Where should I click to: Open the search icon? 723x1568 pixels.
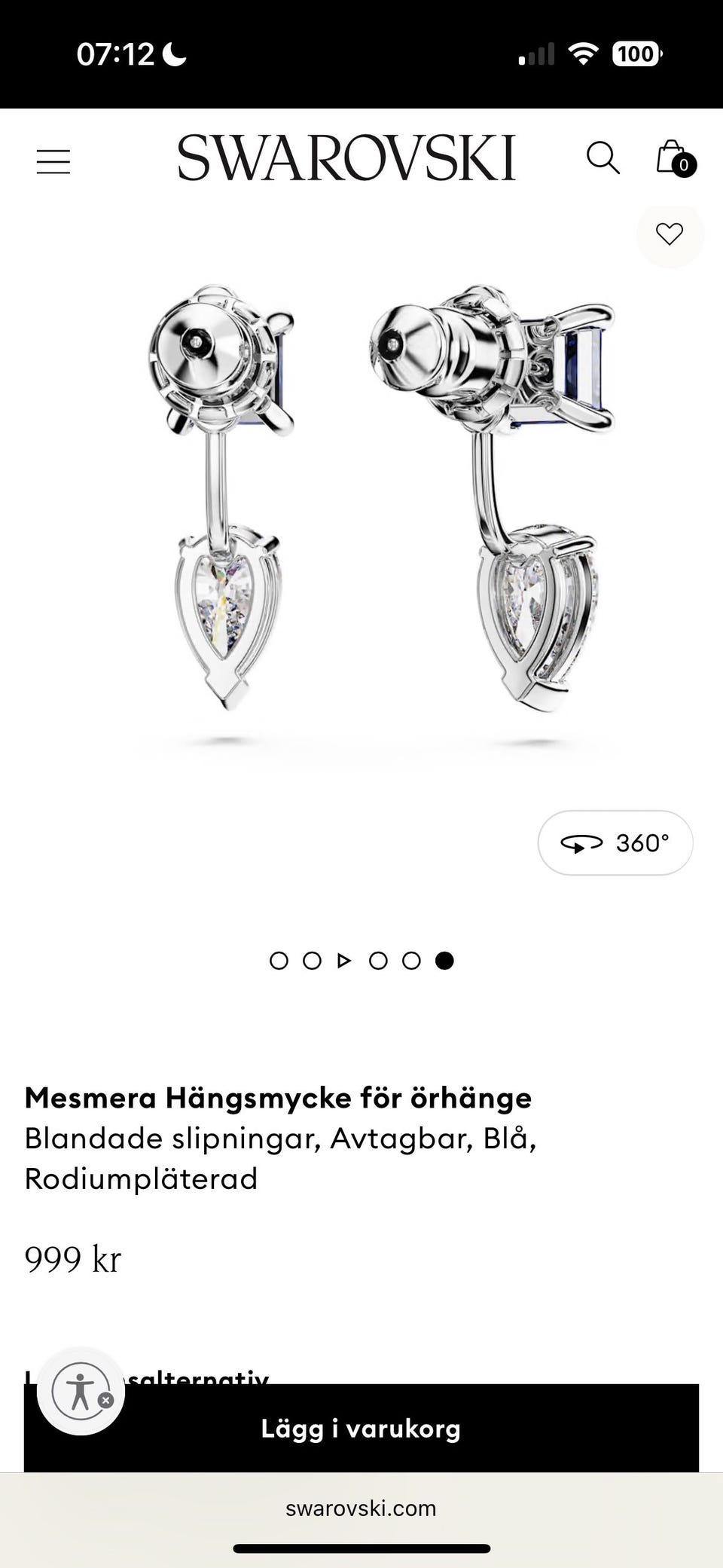click(602, 158)
